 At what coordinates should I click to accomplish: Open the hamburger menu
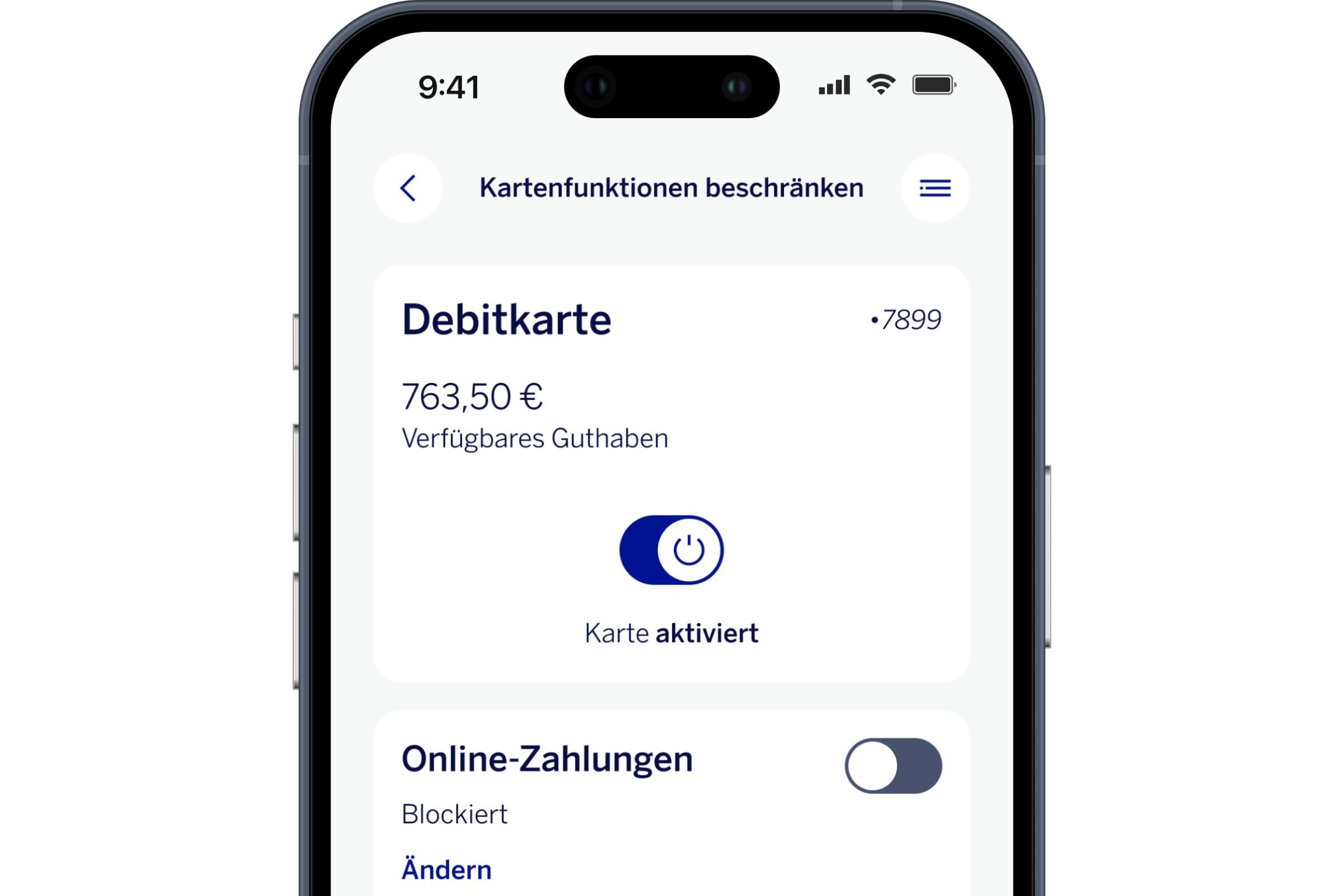935,188
